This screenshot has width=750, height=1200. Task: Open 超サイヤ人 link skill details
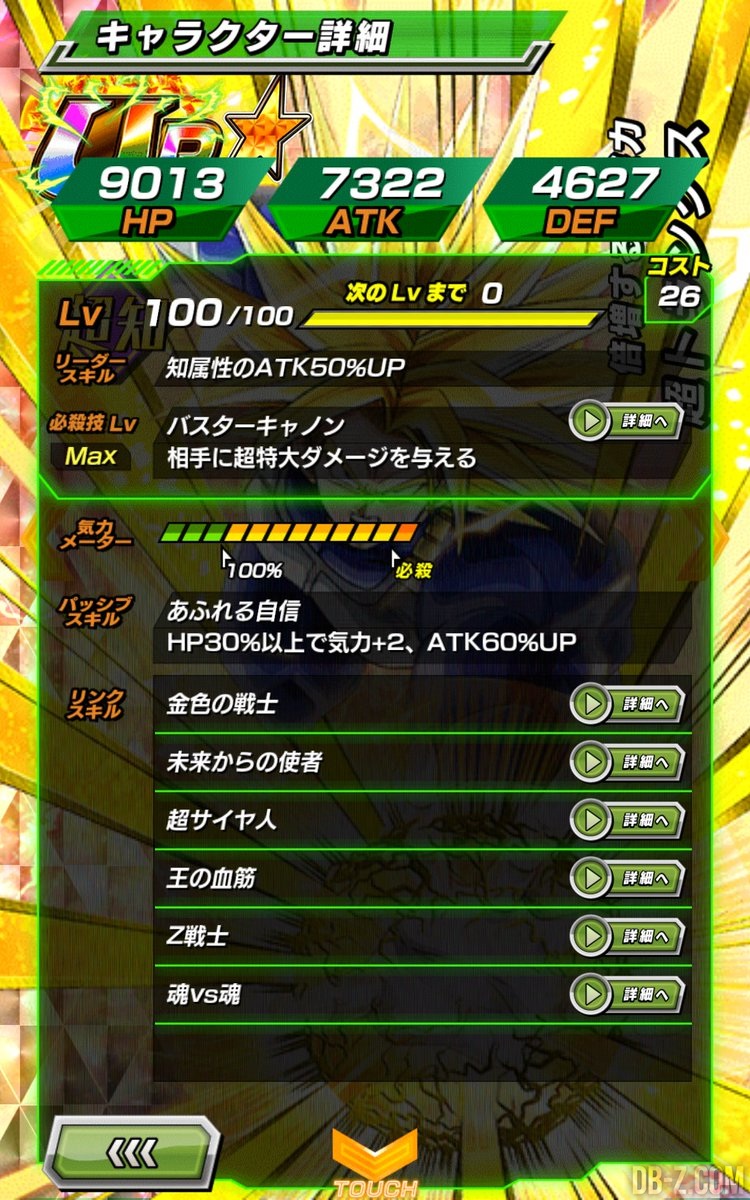627,820
